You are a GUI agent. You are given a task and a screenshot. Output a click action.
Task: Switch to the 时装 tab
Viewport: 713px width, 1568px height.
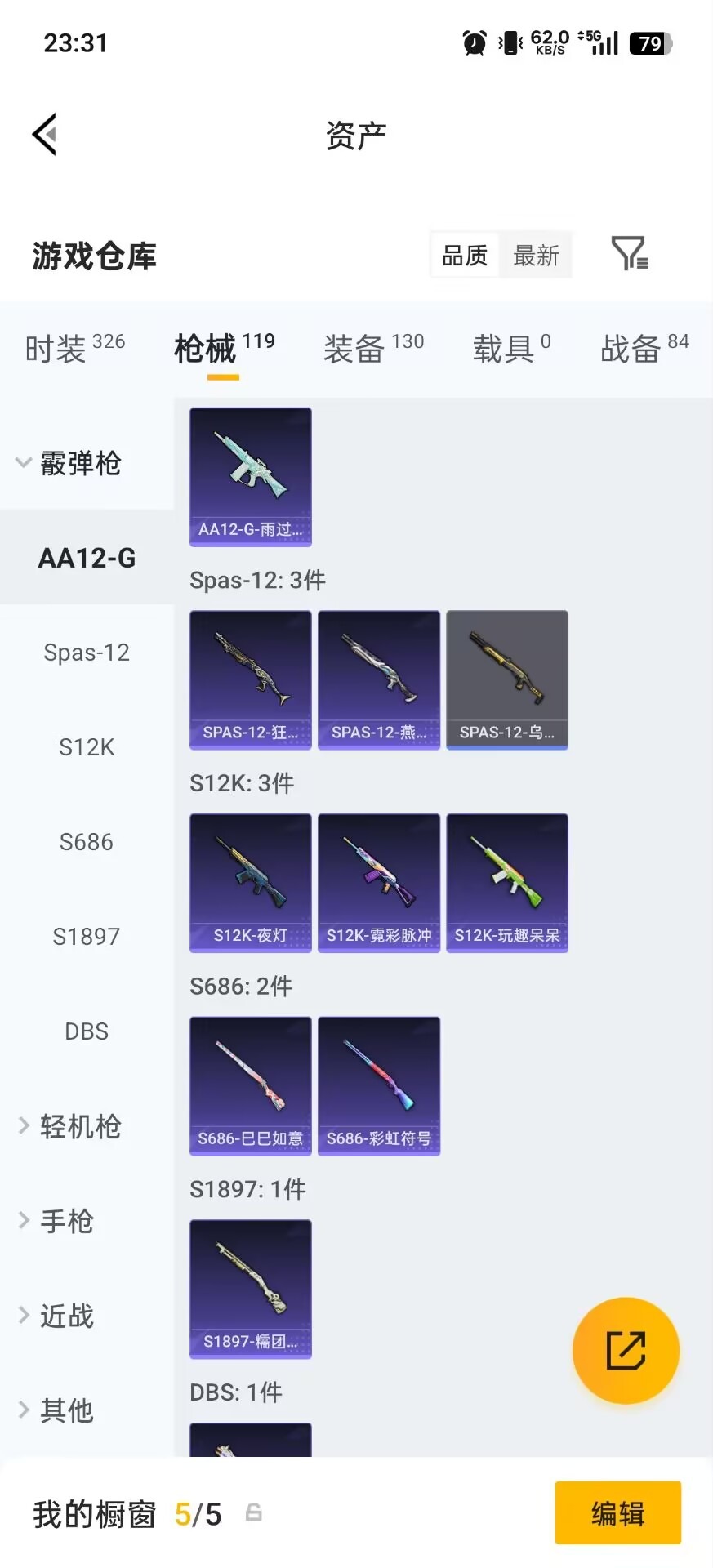pyautogui.click(x=74, y=349)
